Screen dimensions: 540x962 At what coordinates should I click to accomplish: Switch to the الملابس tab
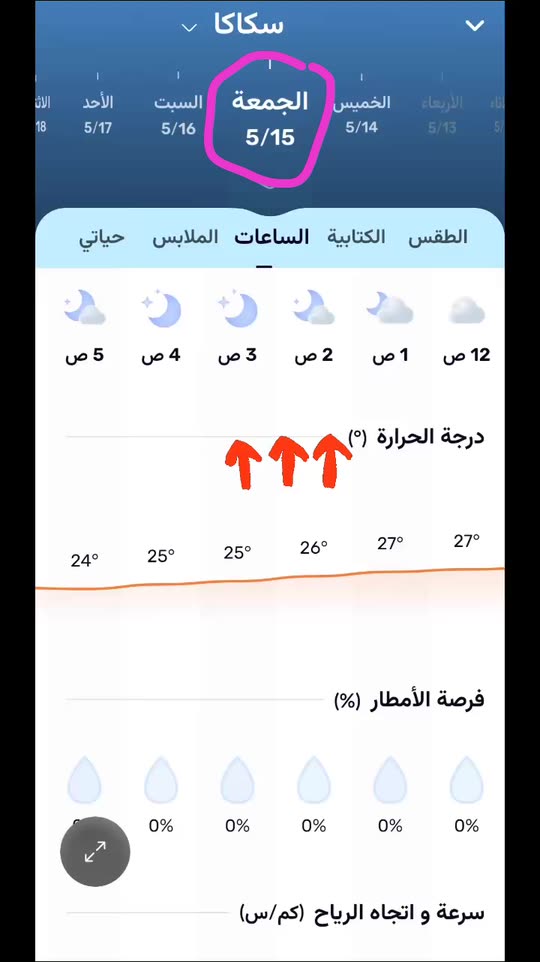(185, 237)
